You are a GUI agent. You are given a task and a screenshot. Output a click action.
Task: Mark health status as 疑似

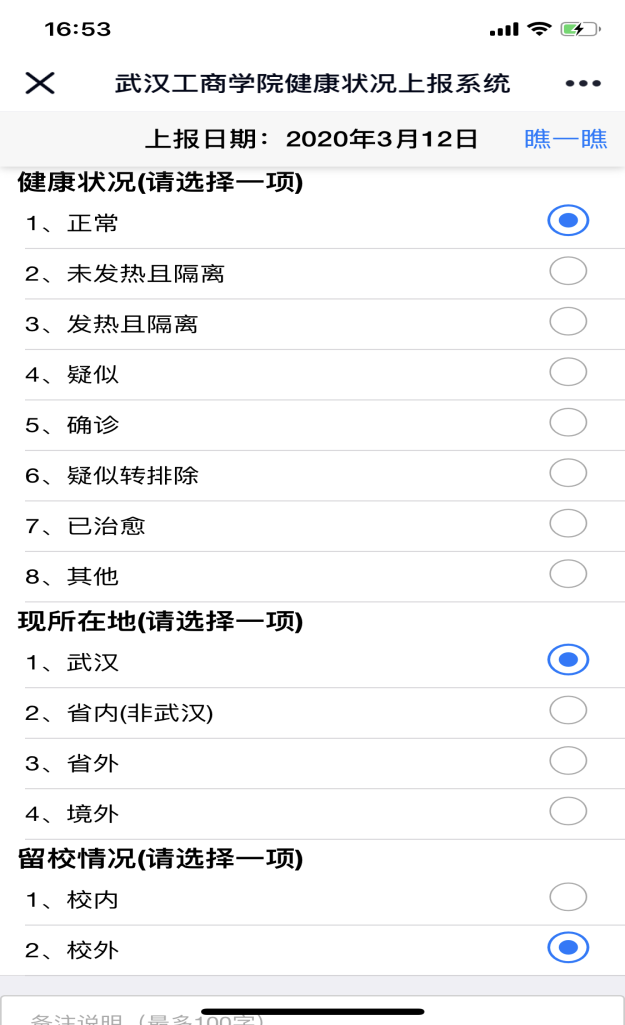point(568,372)
